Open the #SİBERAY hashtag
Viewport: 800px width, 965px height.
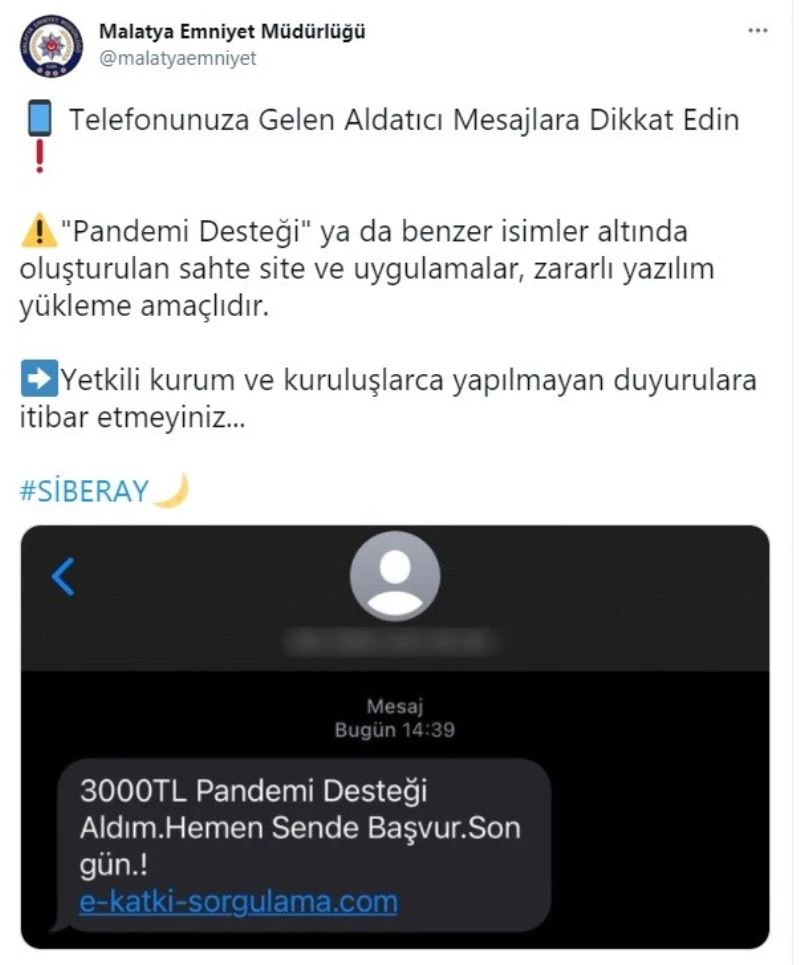click(84, 491)
